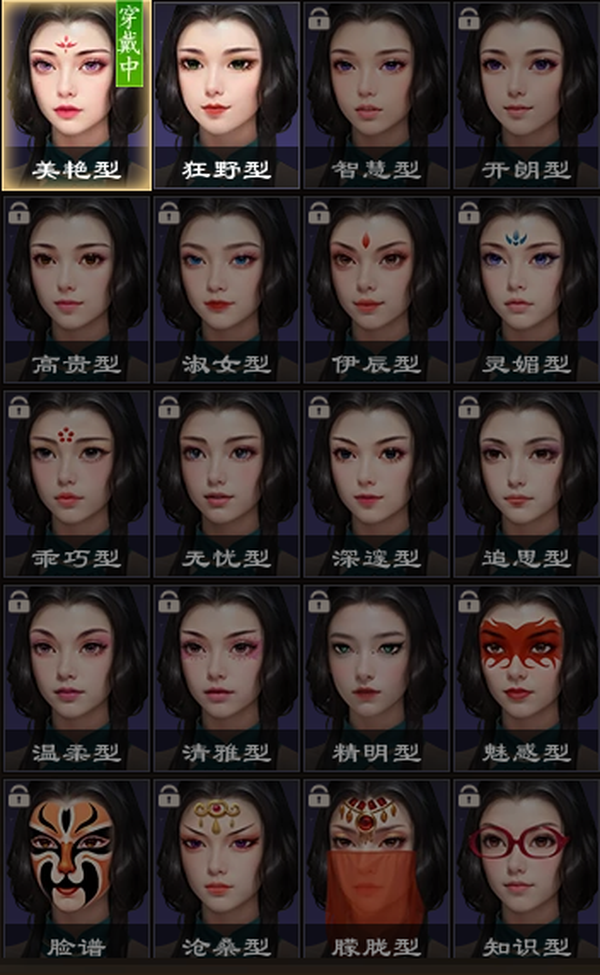
Task: Select the 精明型 face with green eyes
Action: (x=377, y=678)
